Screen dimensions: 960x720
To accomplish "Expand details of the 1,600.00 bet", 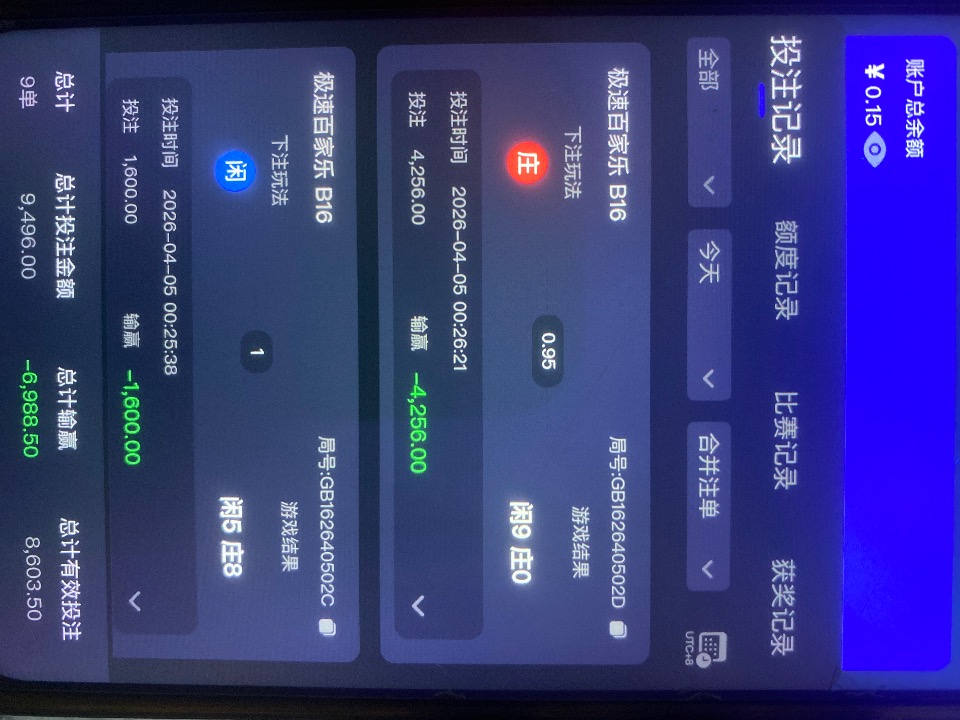I will pyautogui.click(x=134, y=601).
